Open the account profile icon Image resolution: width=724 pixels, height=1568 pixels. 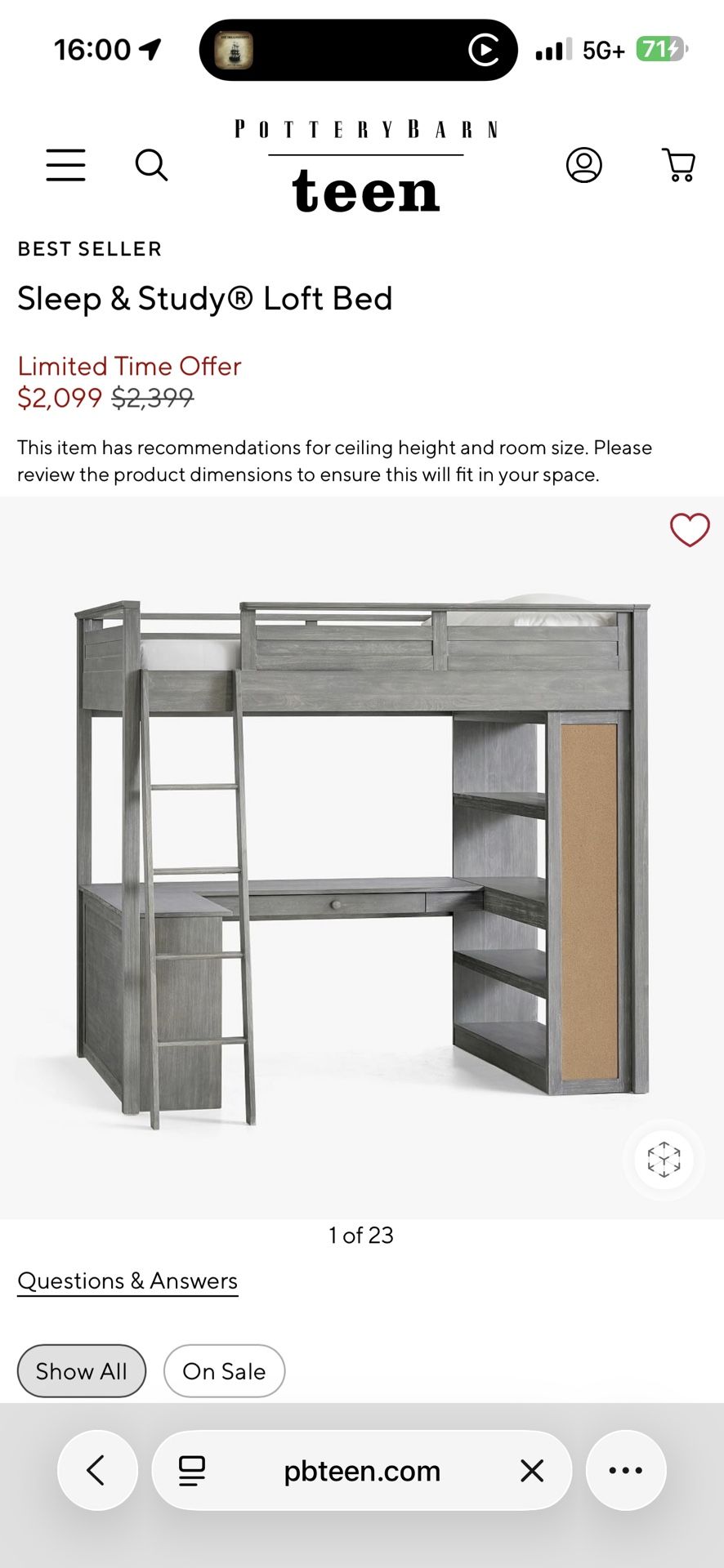583,165
